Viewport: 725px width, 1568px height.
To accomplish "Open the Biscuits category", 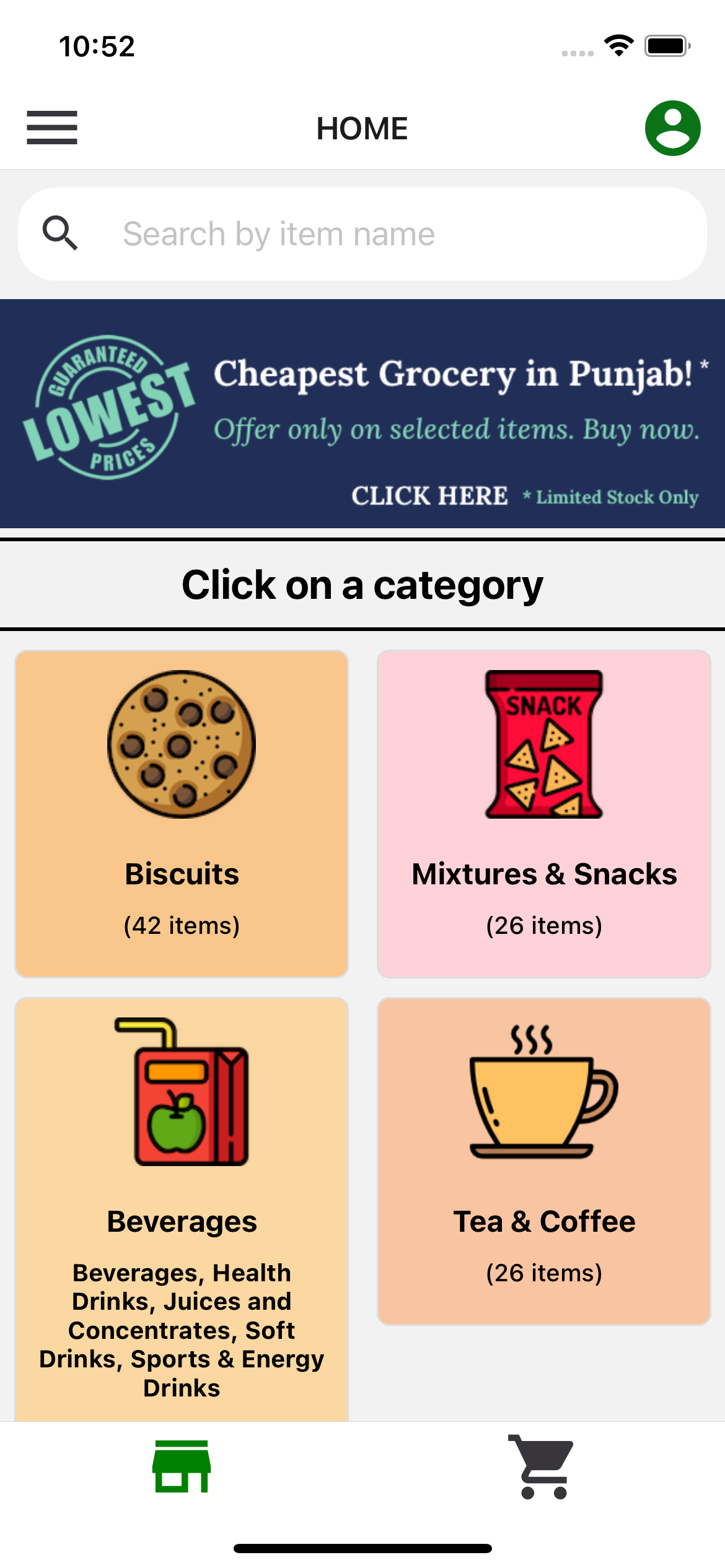I will click(182, 814).
